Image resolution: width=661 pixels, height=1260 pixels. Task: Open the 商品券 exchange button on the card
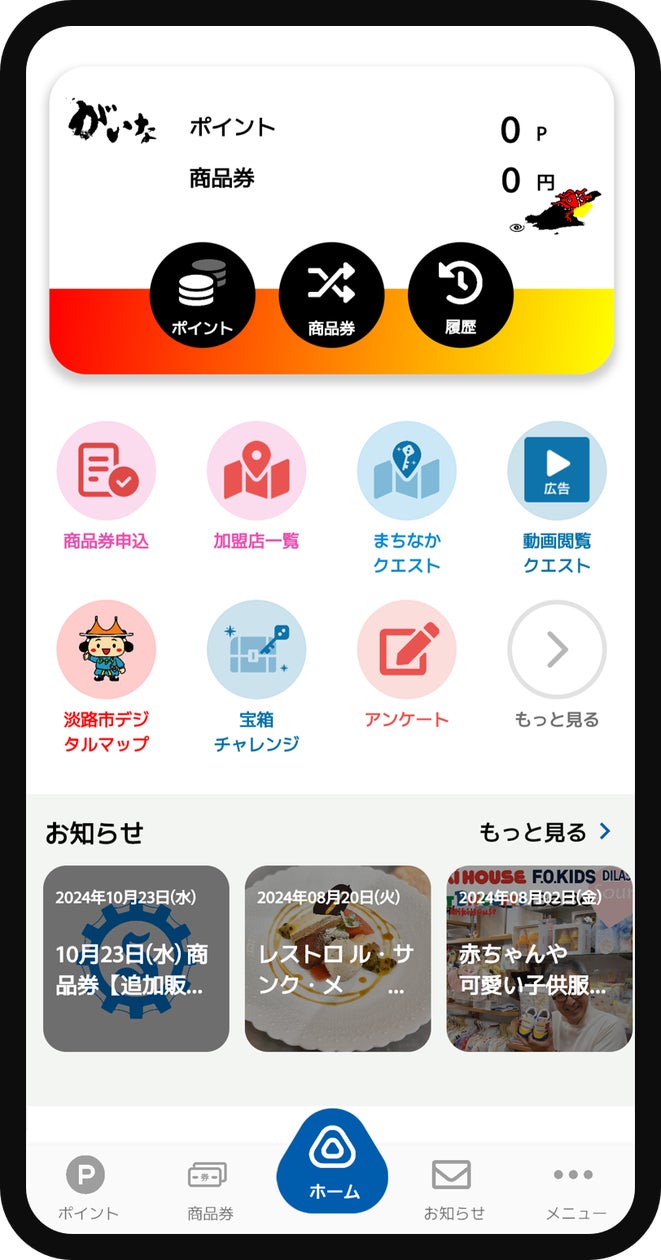point(331,296)
